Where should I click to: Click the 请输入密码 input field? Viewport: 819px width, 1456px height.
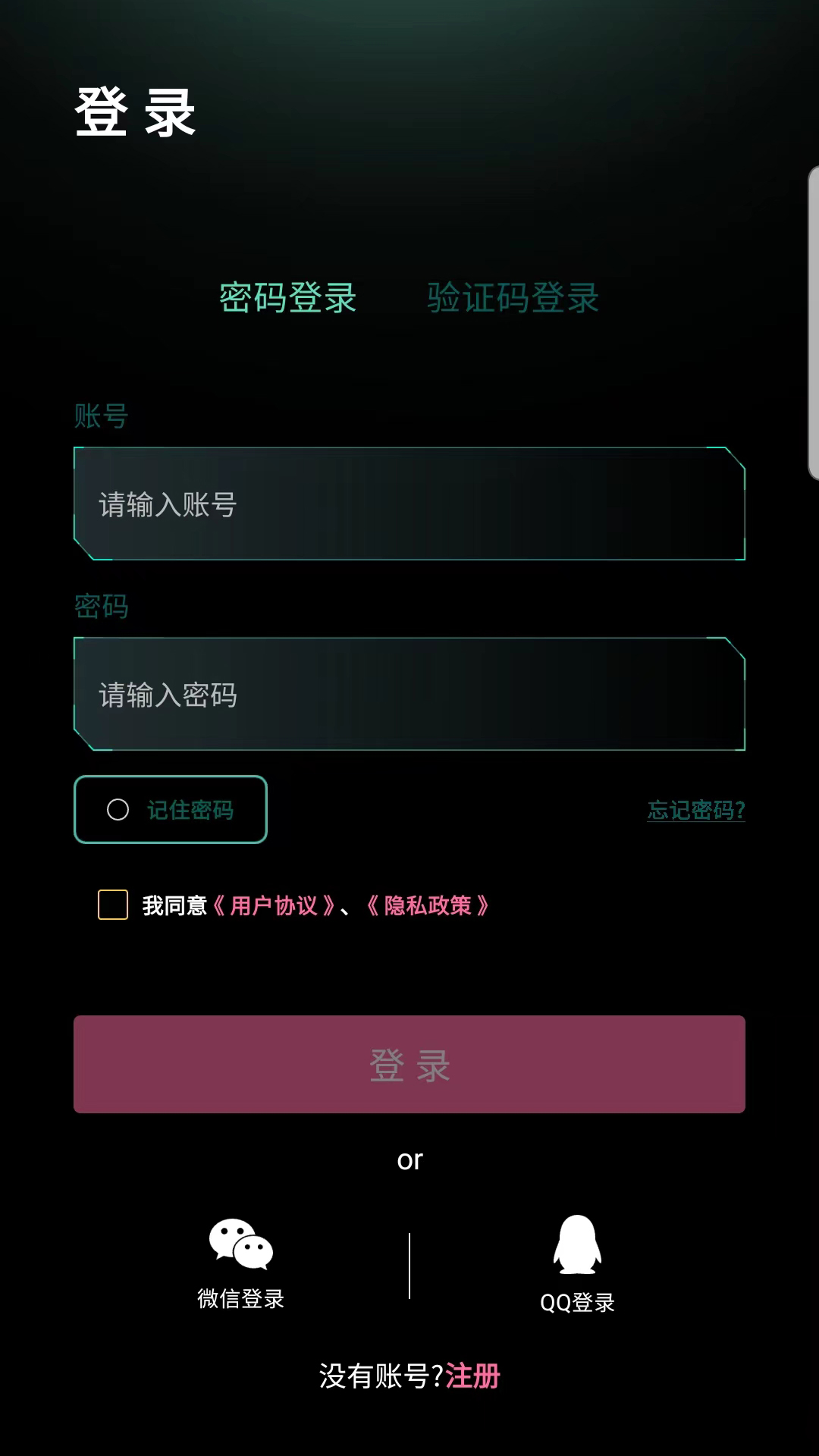pos(409,694)
